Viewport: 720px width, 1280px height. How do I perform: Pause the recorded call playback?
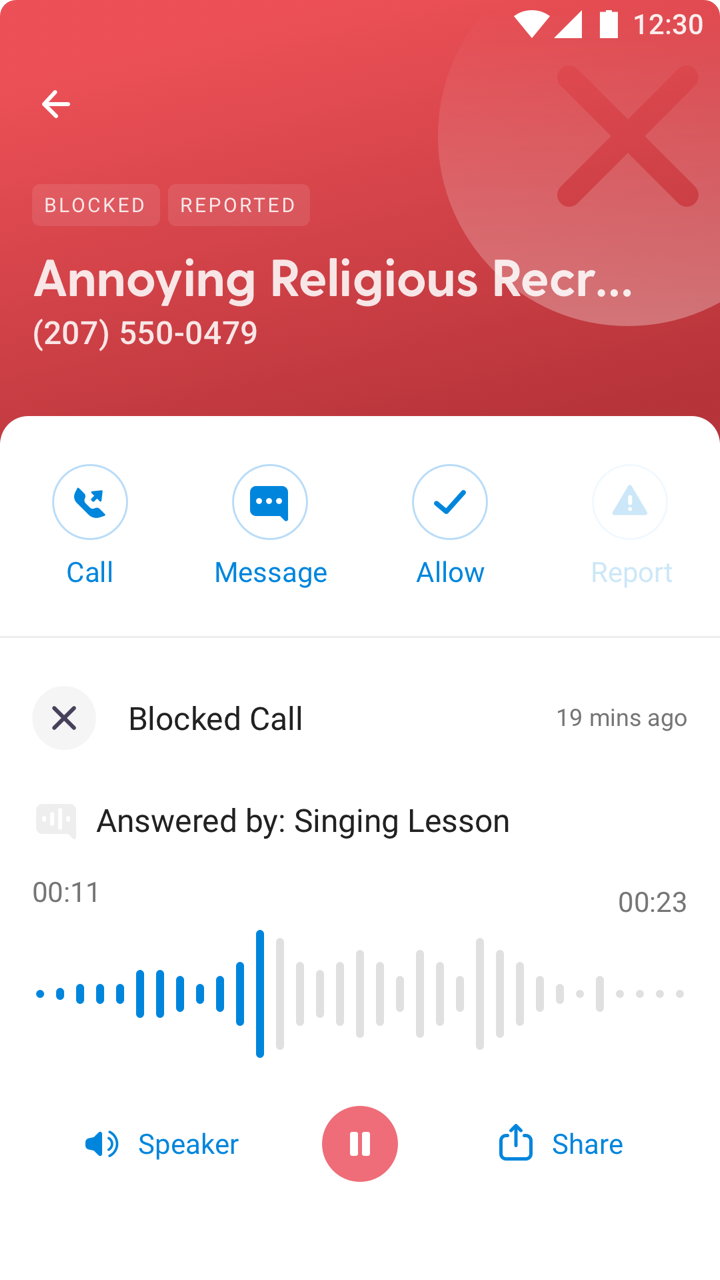pos(360,1144)
